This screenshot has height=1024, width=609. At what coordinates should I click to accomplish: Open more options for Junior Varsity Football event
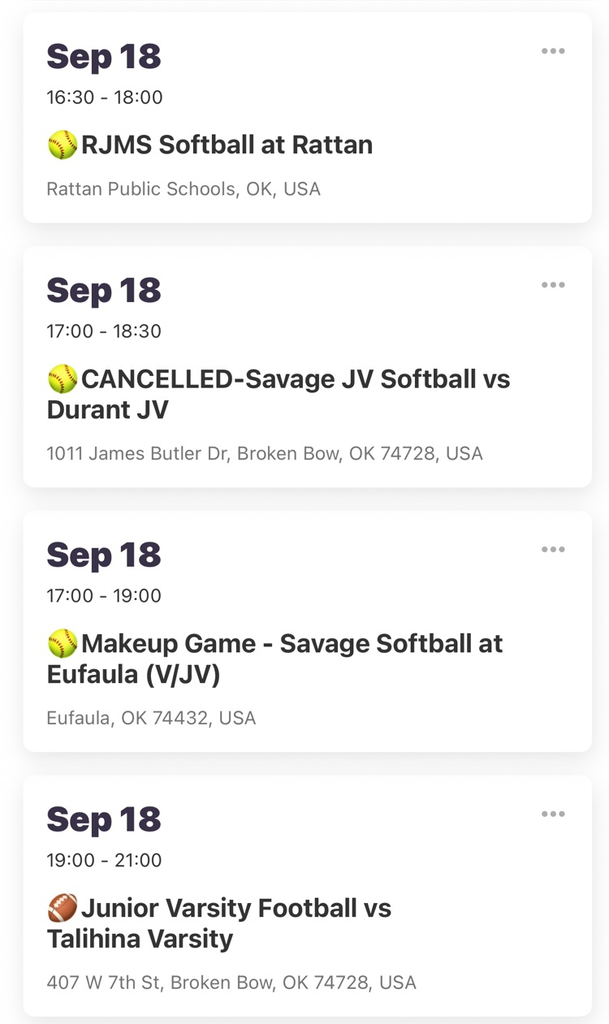(553, 814)
